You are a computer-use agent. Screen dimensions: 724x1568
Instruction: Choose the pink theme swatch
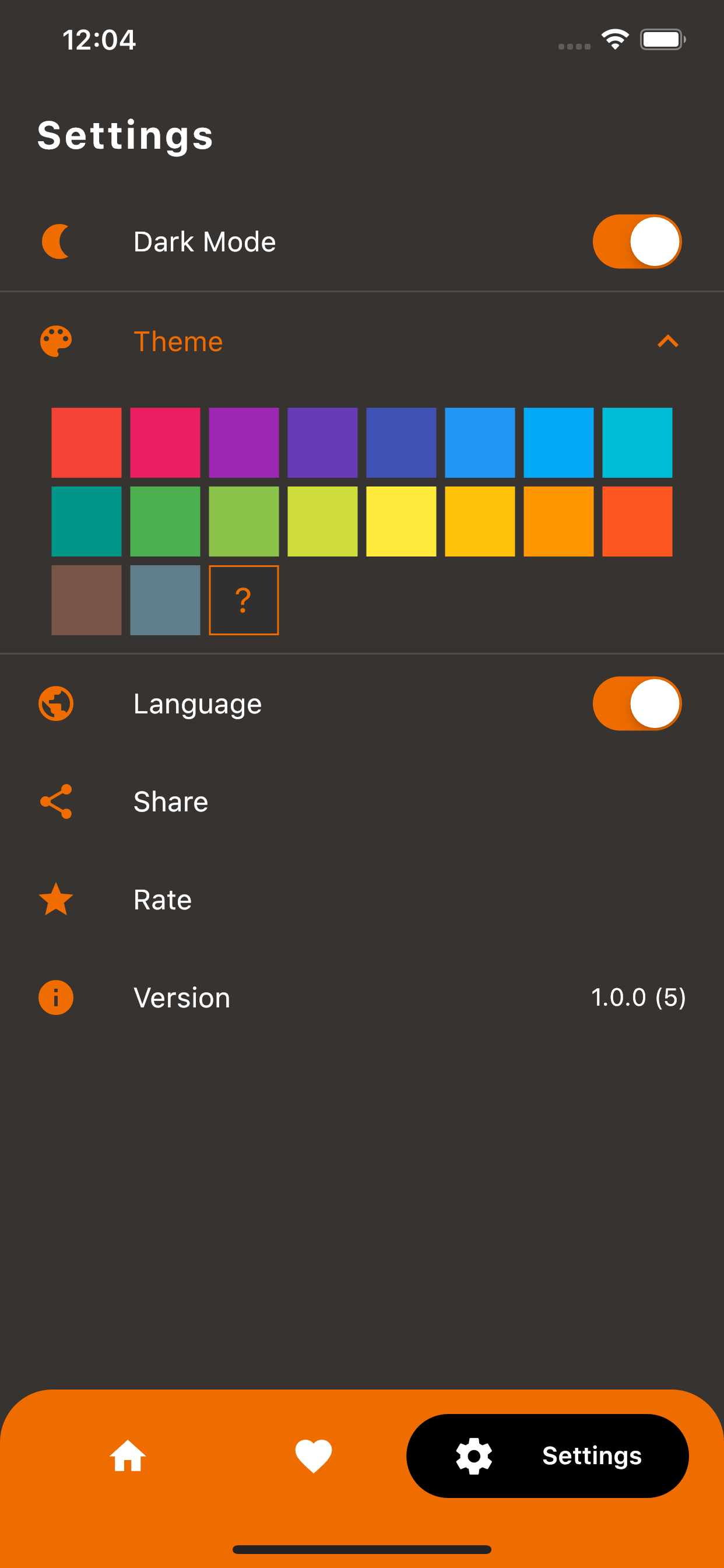(x=165, y=443)
